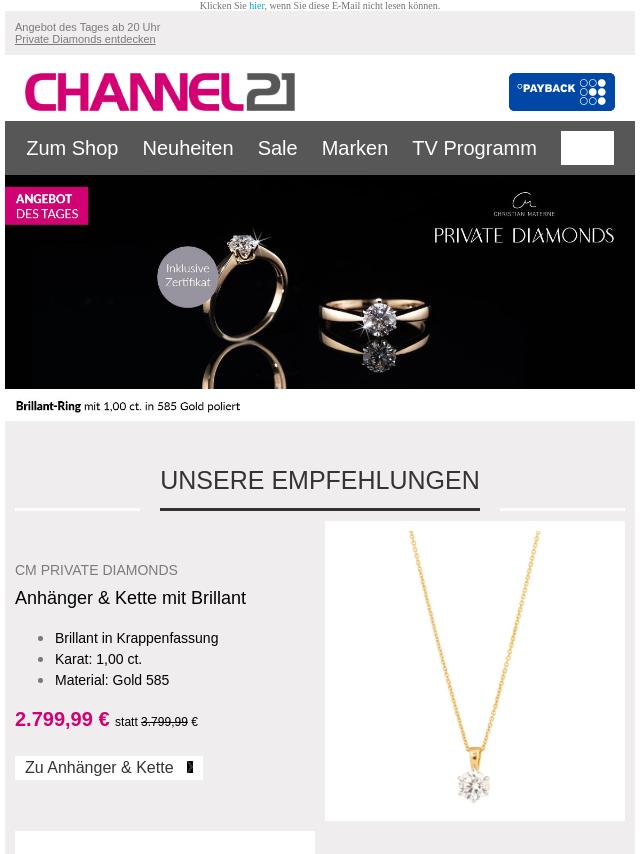Viewport: 640px width, 854px height.
Task: Open the Marken section
Action: (354, 148)
